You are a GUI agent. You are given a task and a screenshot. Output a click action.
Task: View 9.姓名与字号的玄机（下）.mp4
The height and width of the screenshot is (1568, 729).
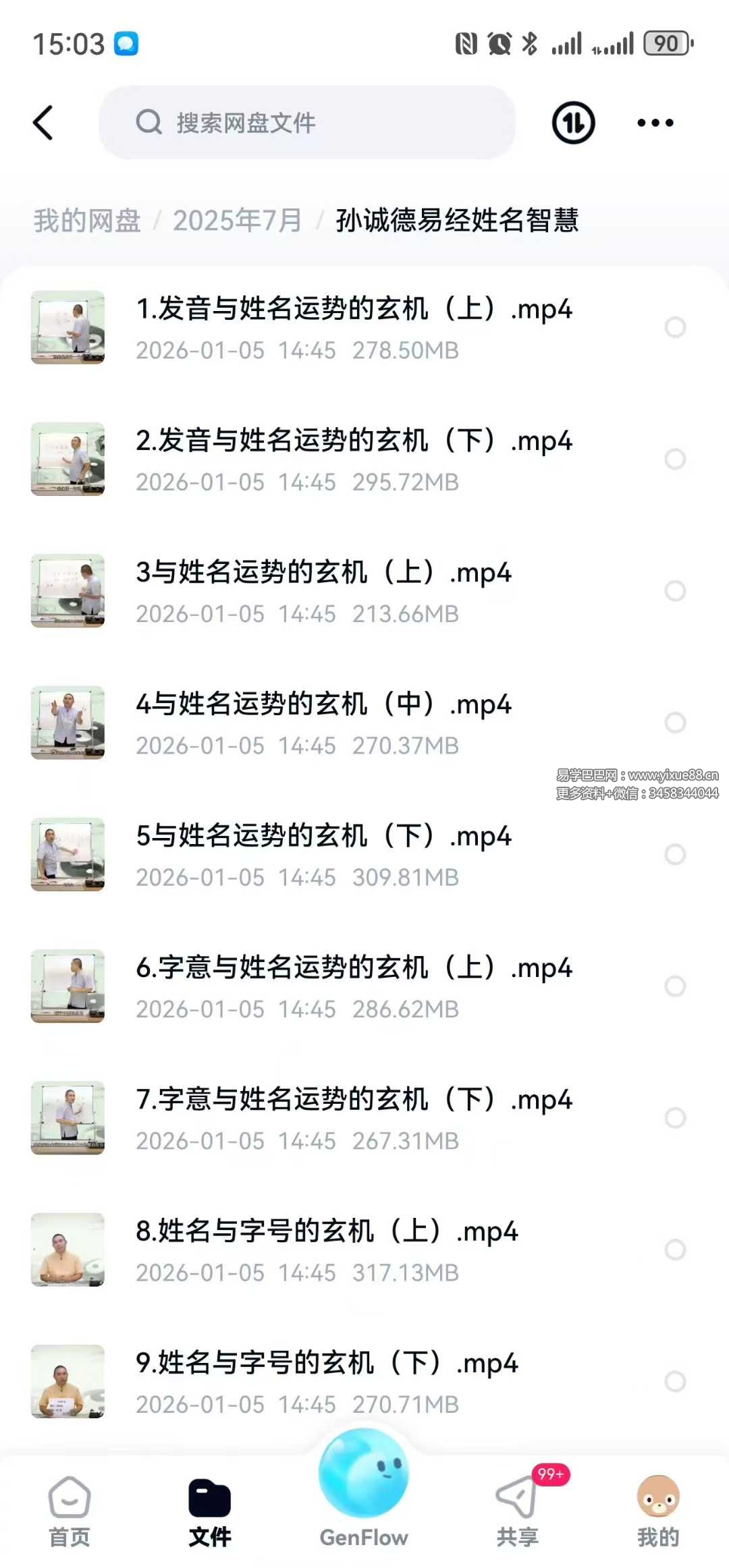(x=327, y=1364)
